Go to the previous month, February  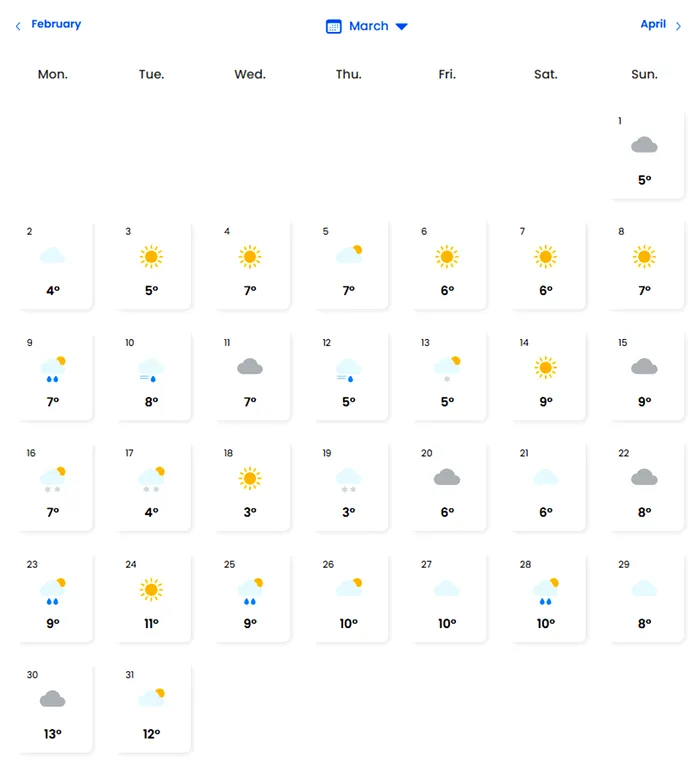(50, 25)
